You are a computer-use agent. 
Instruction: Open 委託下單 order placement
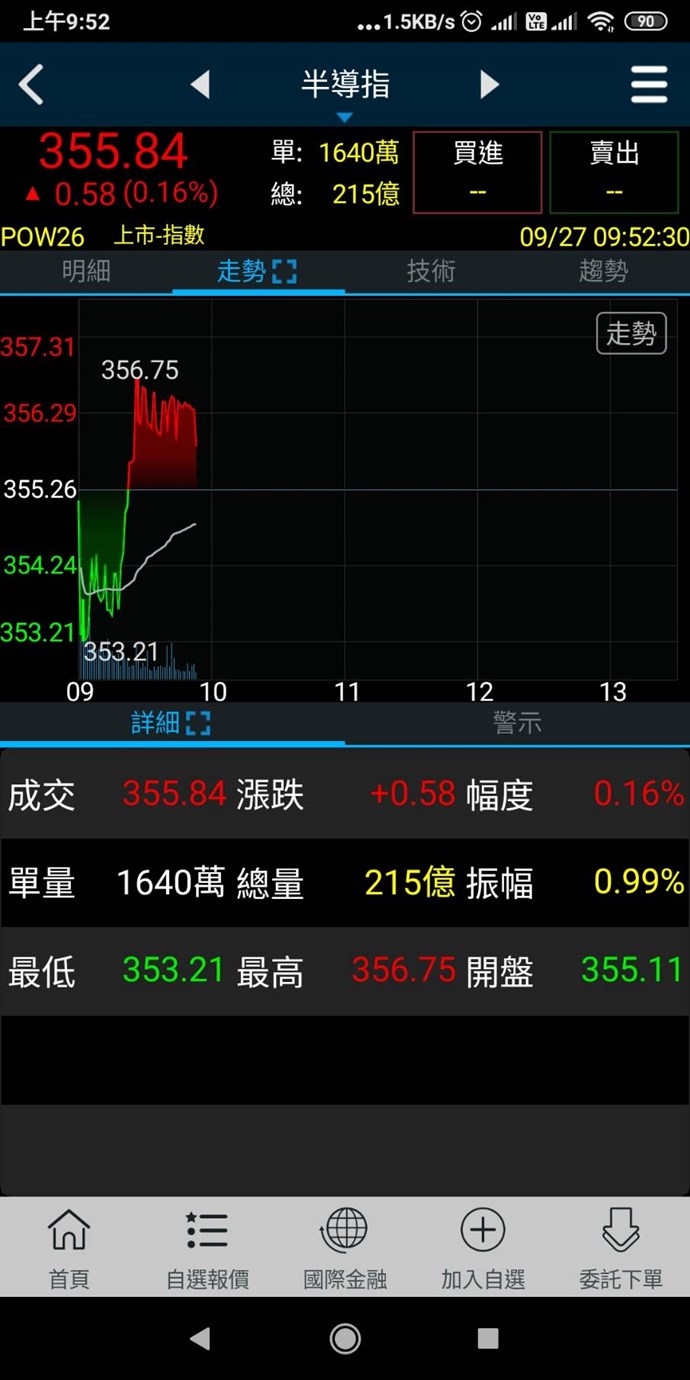(621, 1248)
